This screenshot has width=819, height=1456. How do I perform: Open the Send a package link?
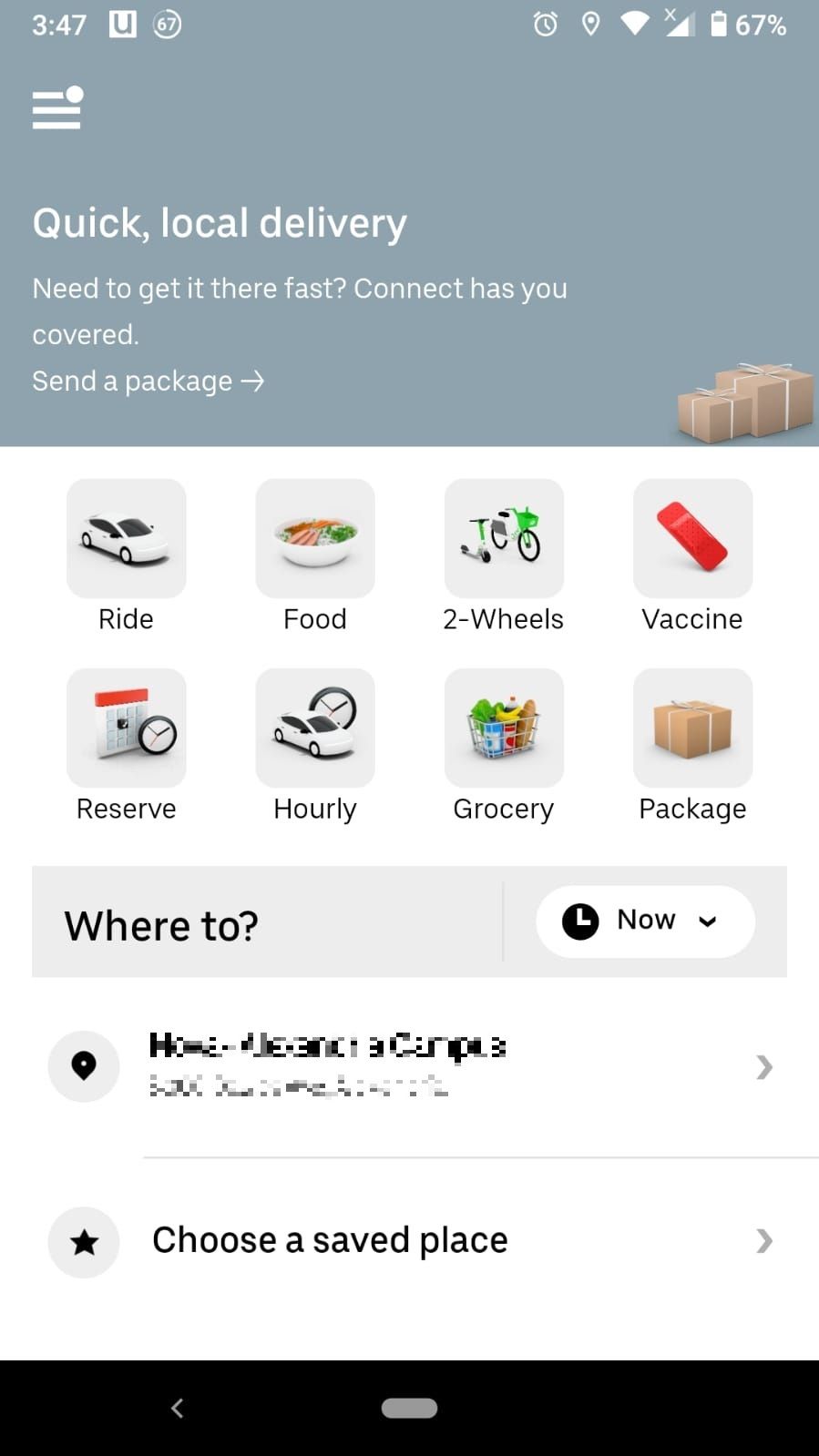(148, 381)
